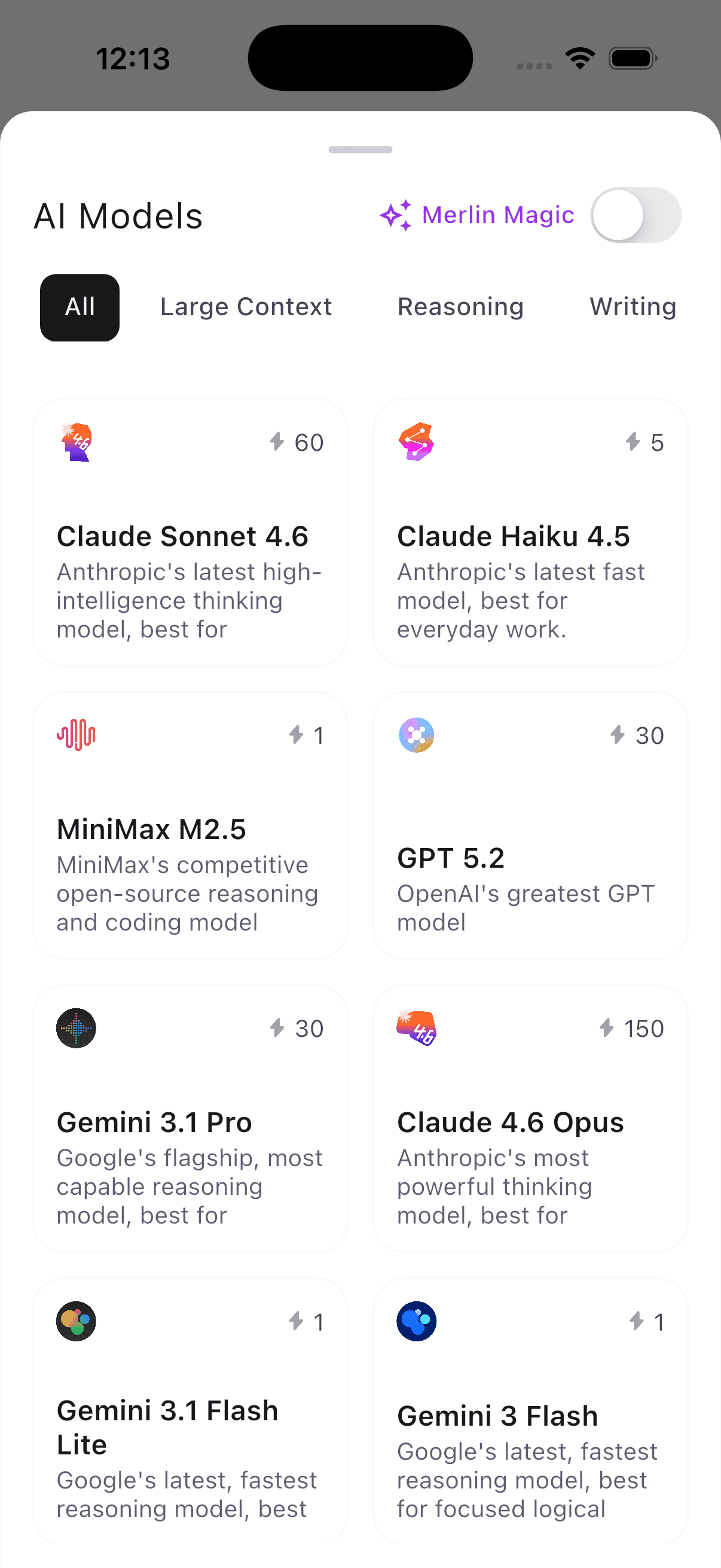This screenshot has height=1568, width=721.
Task: Switch to the Reasoning tab
Action: [460, 307]
